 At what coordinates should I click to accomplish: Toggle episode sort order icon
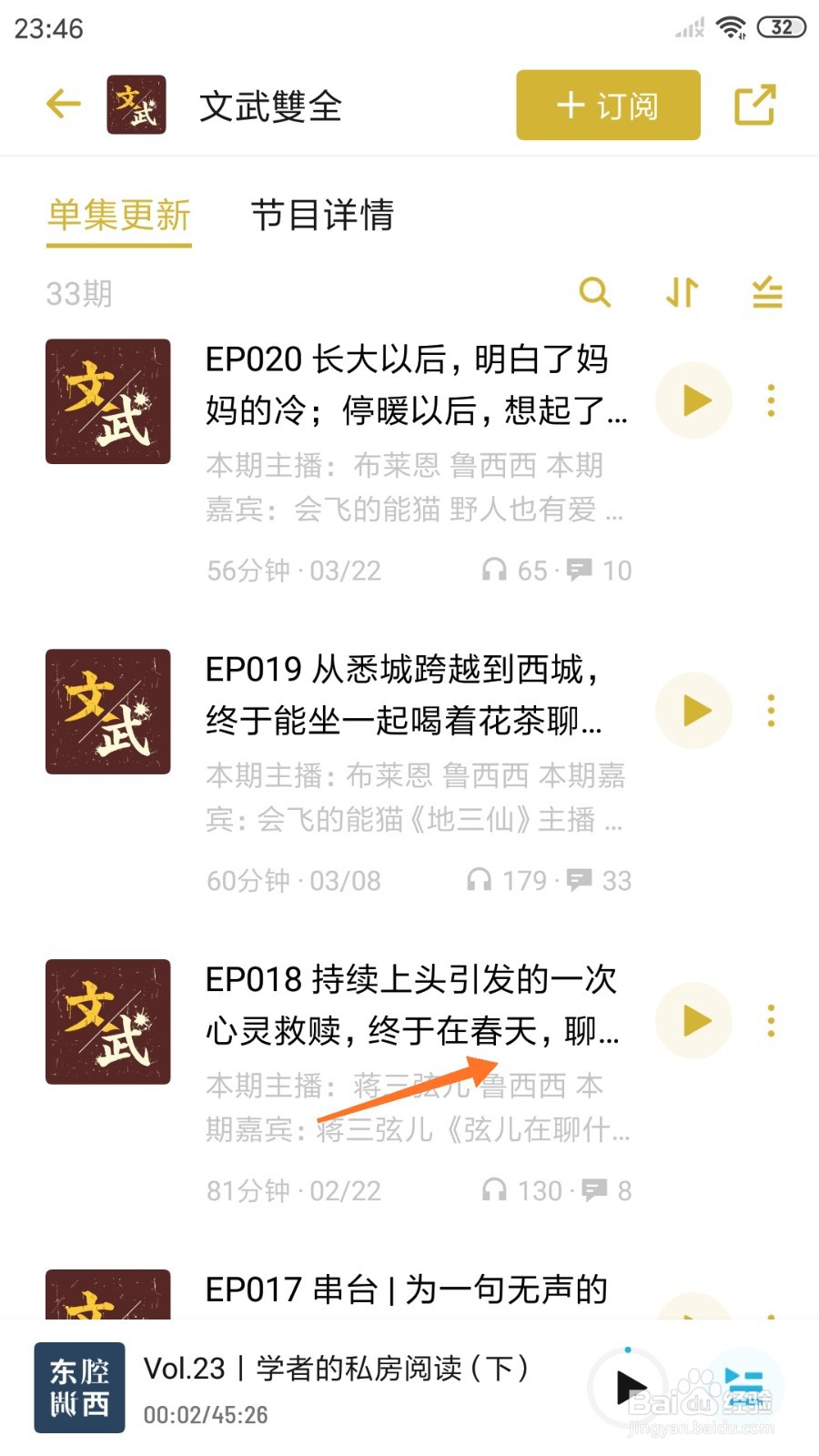click(x=681, y=293)
